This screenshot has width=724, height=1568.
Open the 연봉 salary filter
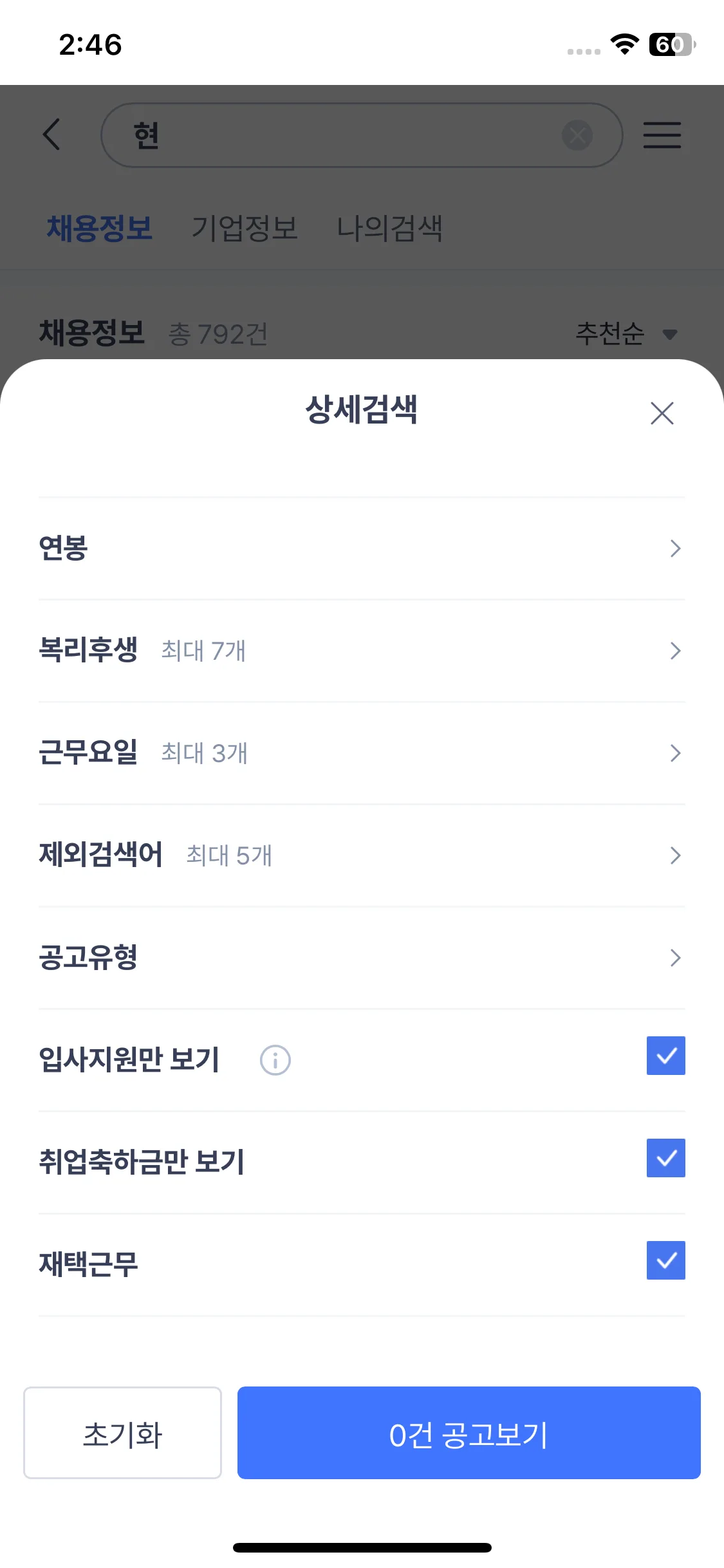(361, 548)
